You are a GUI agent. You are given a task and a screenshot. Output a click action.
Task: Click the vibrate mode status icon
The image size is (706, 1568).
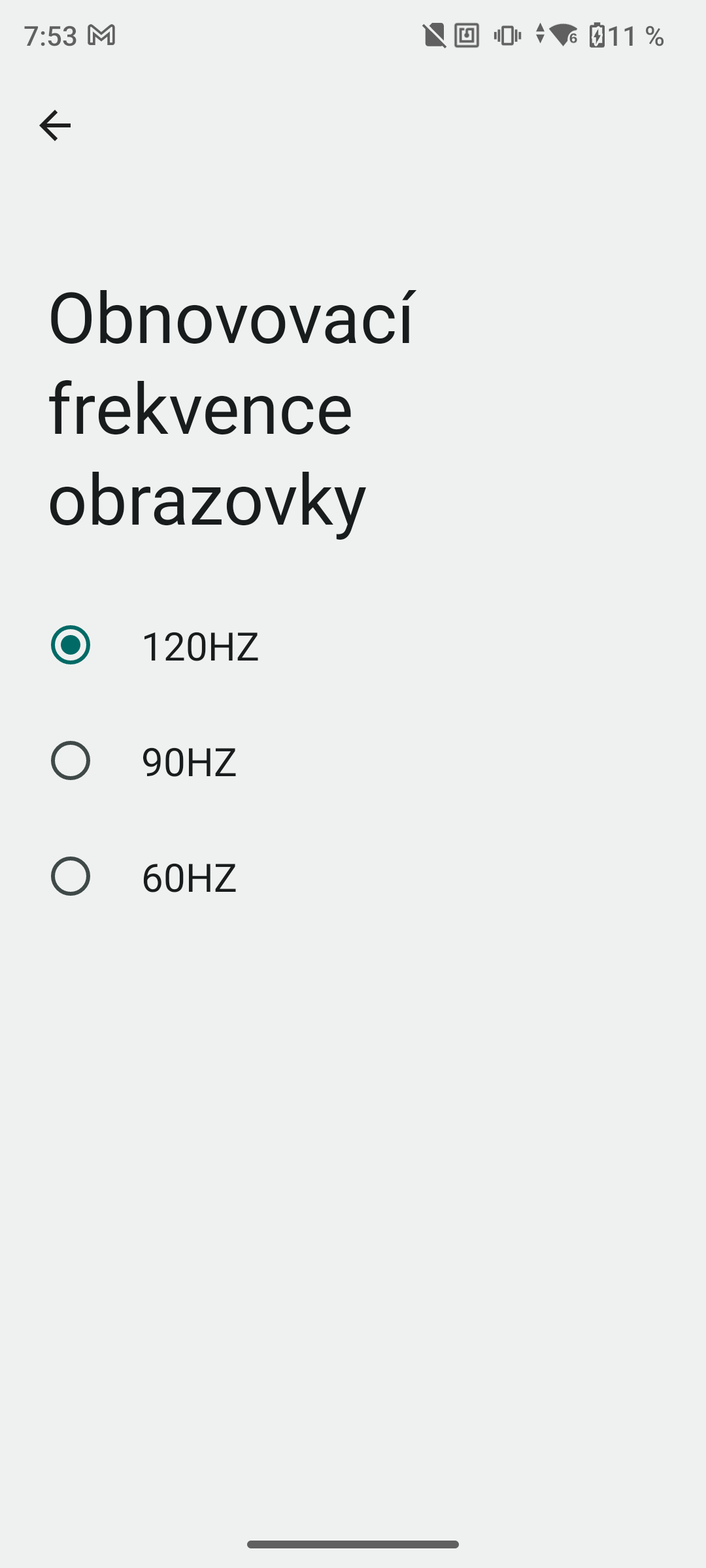(x=507, y=36)
